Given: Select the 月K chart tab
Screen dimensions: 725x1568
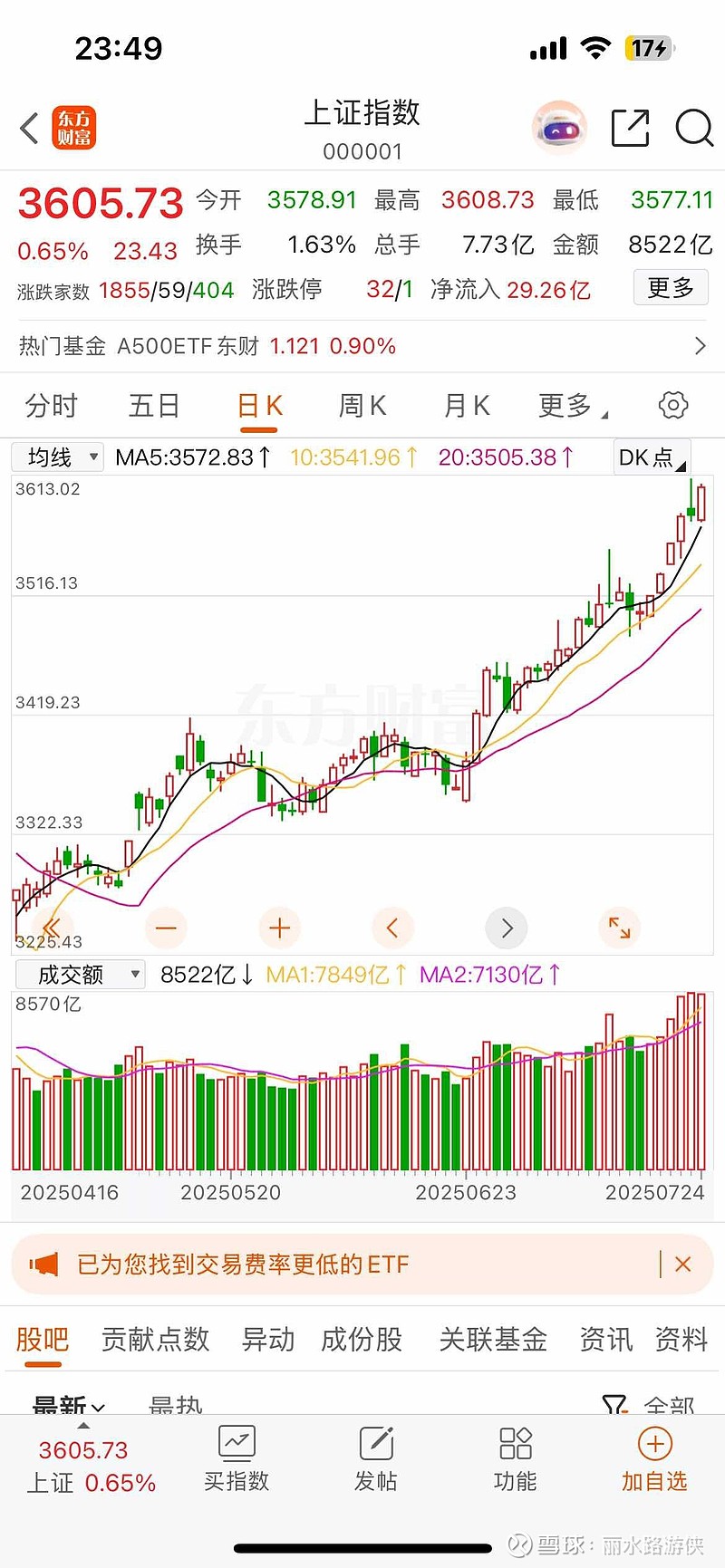Looking at the screenshot, I should [467, 406].
